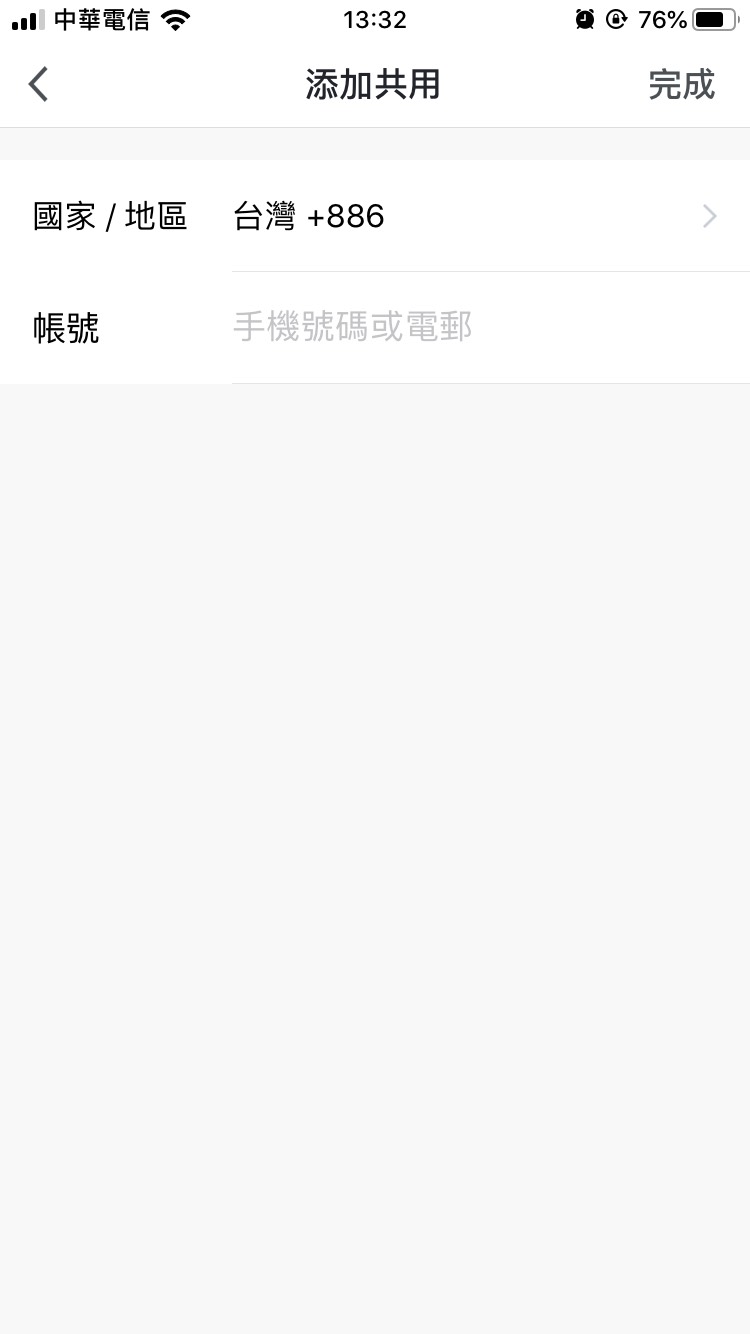The height and width of the screenshot is (1334, 750).
Task: Open the 國家 / 地區 selector row
Action: [375, 216]
